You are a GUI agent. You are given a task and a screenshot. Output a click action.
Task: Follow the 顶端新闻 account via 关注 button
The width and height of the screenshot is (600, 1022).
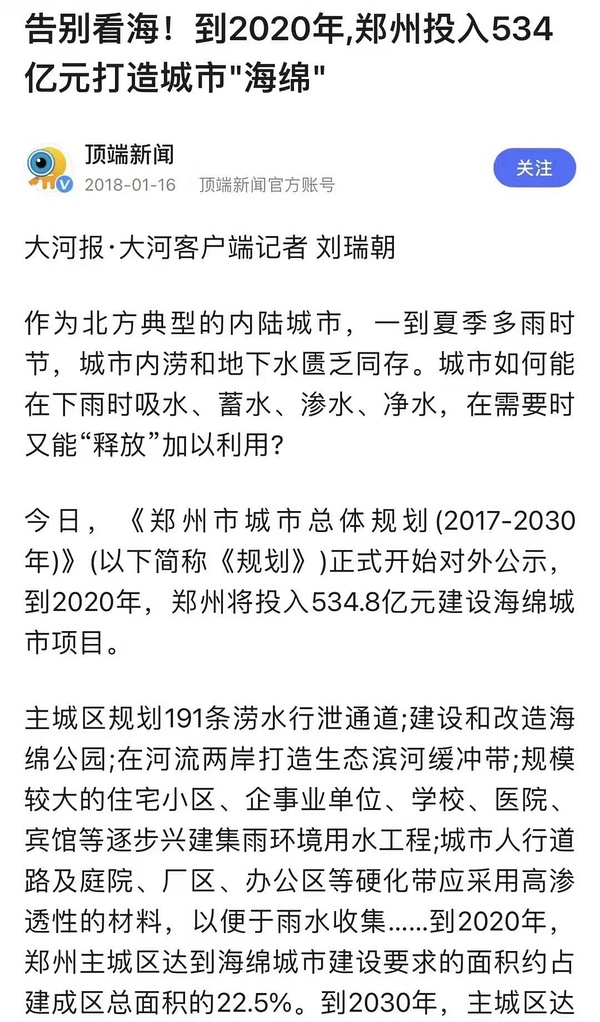(x=534, y=168)
